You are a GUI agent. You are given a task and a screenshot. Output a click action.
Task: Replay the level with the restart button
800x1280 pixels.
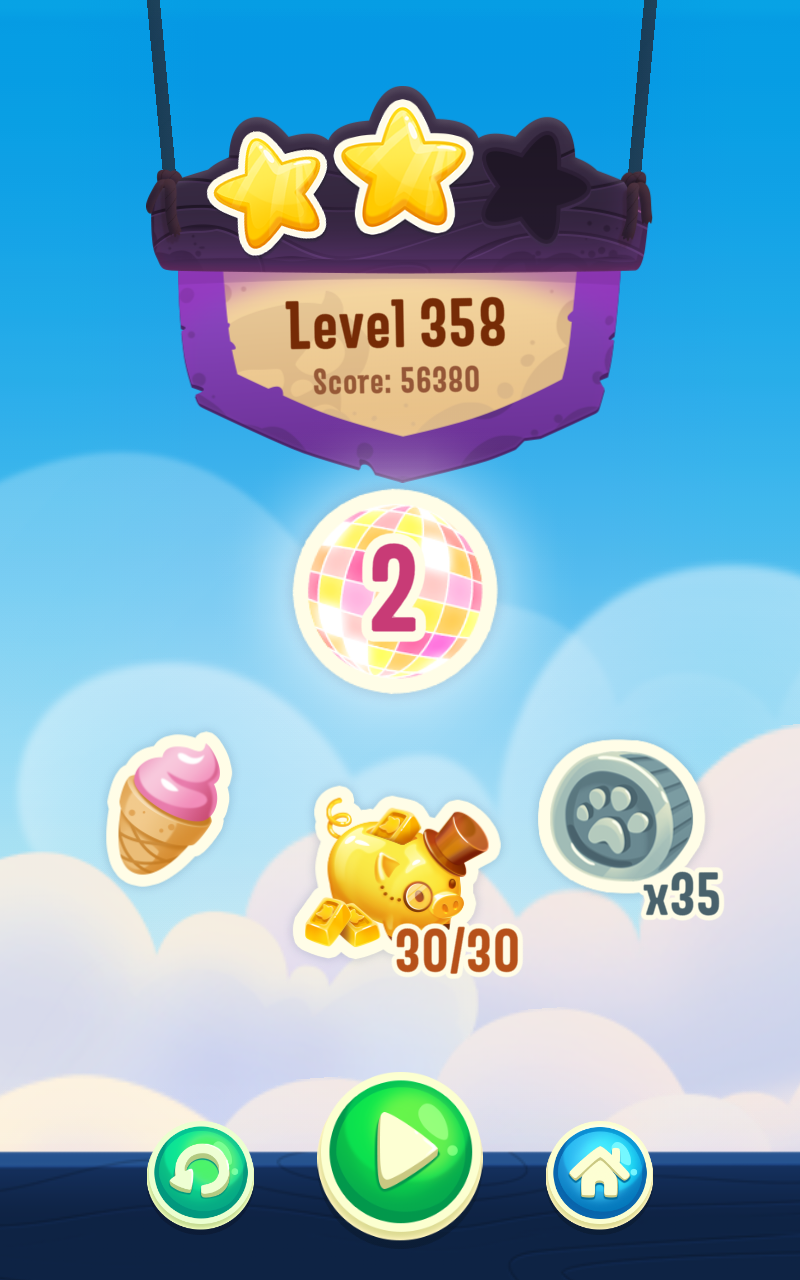(x=201, y=1175)
